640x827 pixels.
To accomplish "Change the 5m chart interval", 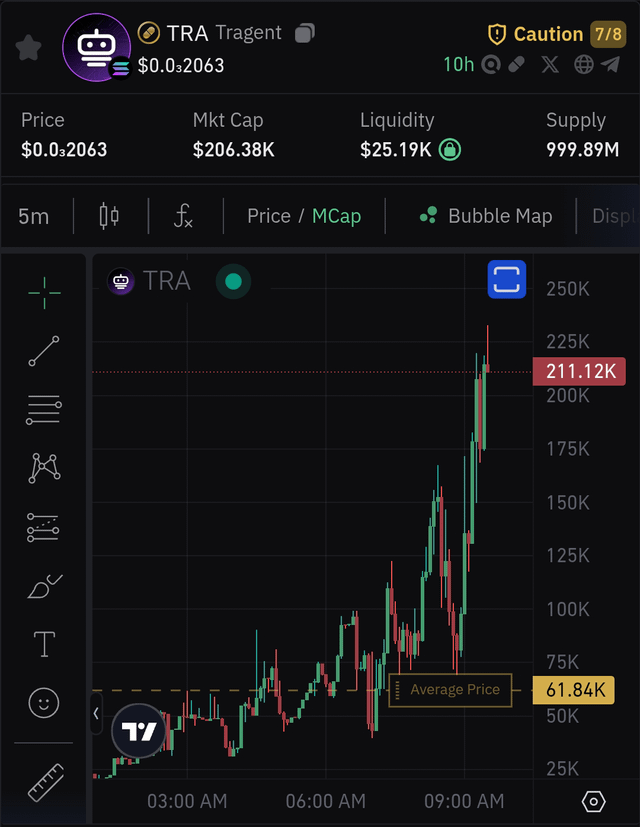I will coord(34,216).
